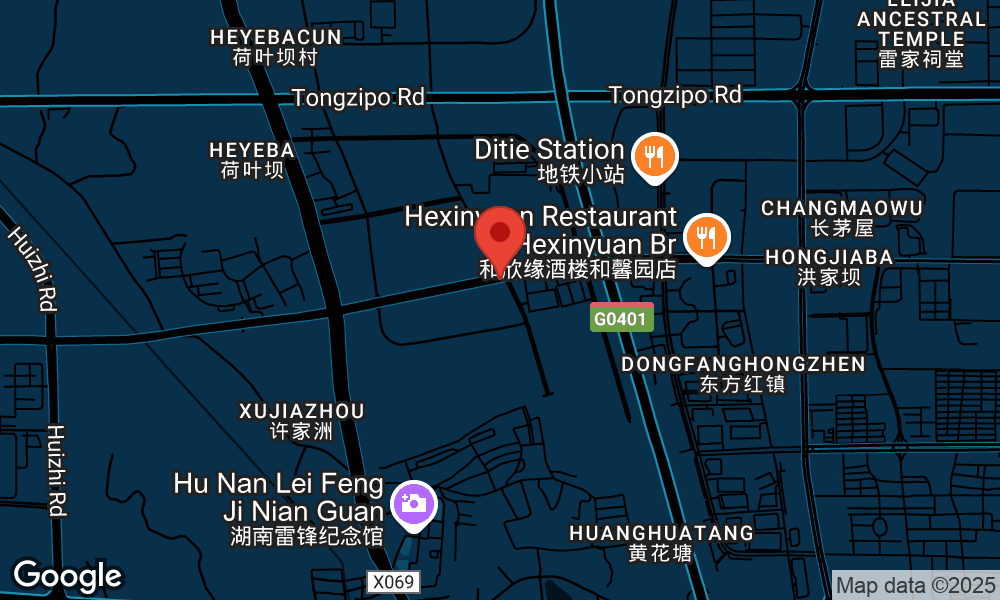Tap the red location pin
1000x600 pixels.
(500, 236)
